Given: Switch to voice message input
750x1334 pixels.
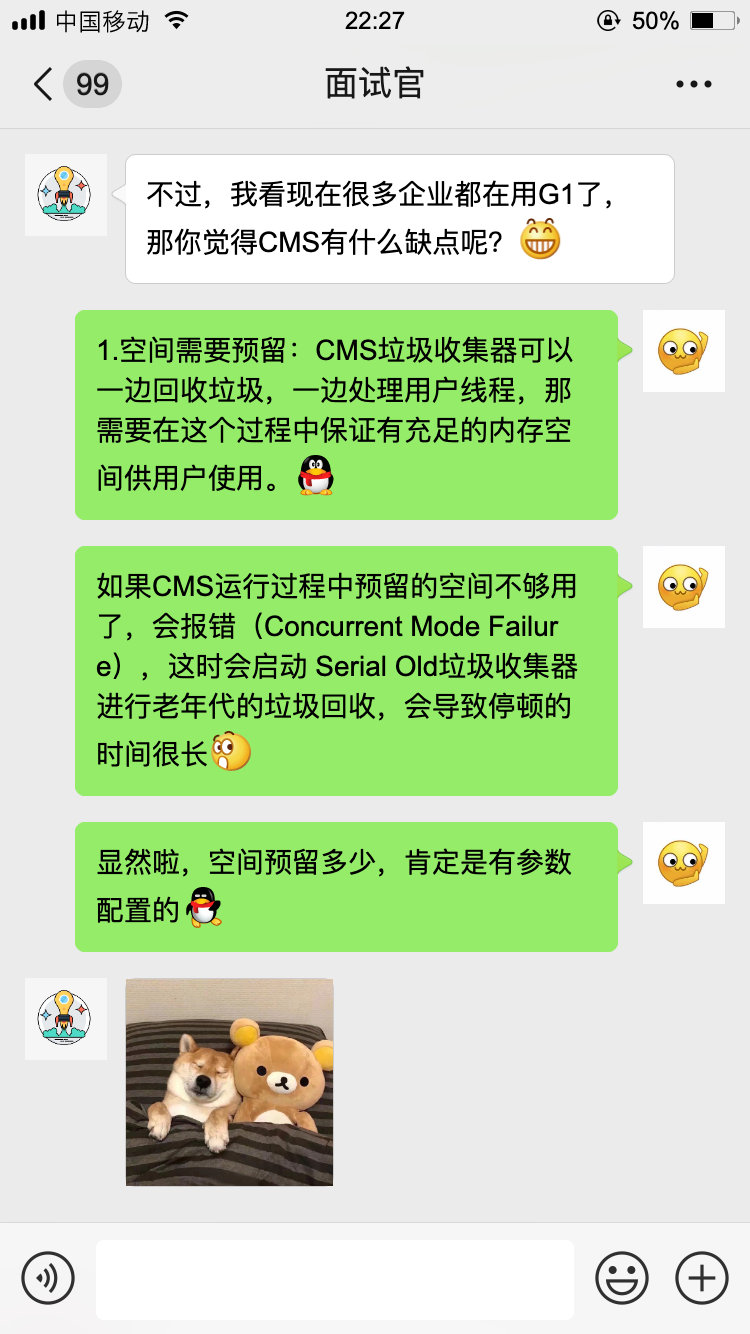Looking at the screenshot, I should coord(48,1277).
